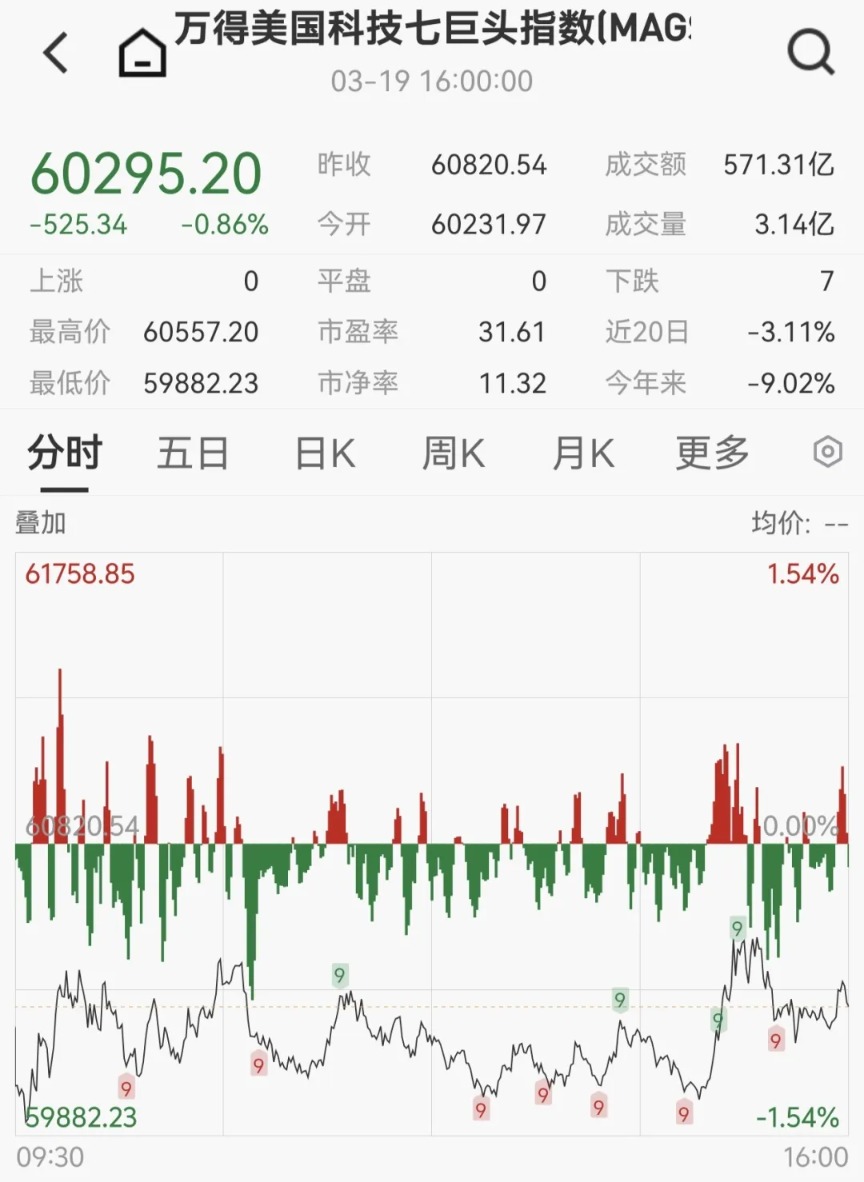The width and height of the screenshot is (864, 1182).
Task: Tap the search magnifier icon
Action: [812, 52]
